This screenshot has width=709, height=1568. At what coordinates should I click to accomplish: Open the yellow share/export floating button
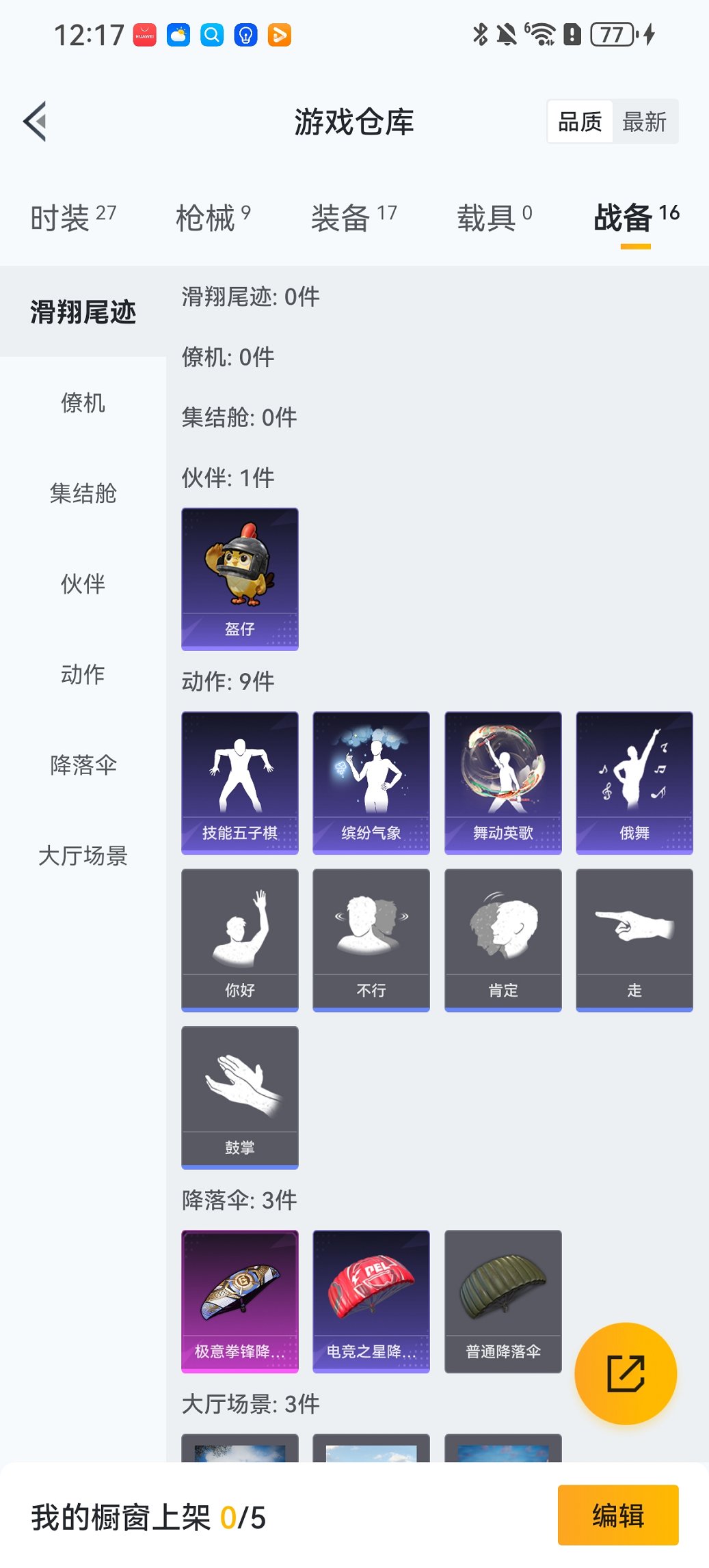pyautogui.click(x=624, y=1373)
